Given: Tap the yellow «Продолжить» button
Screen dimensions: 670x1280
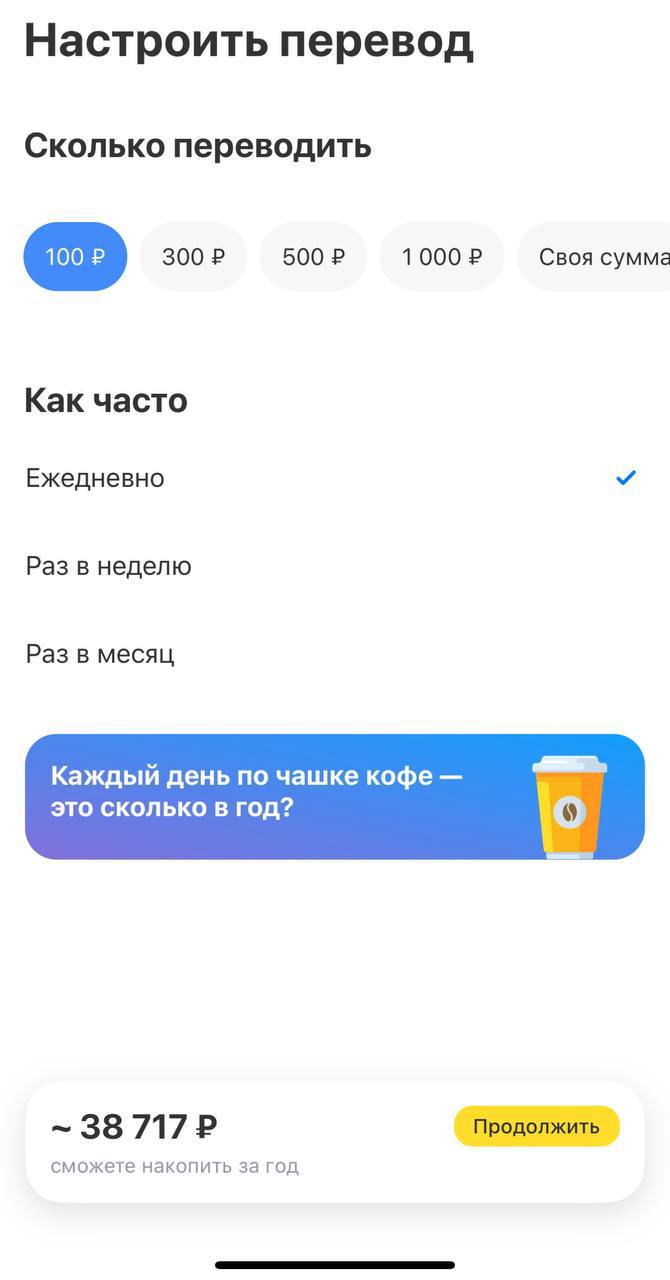Looking at the screenshot, I should 536,1127.
